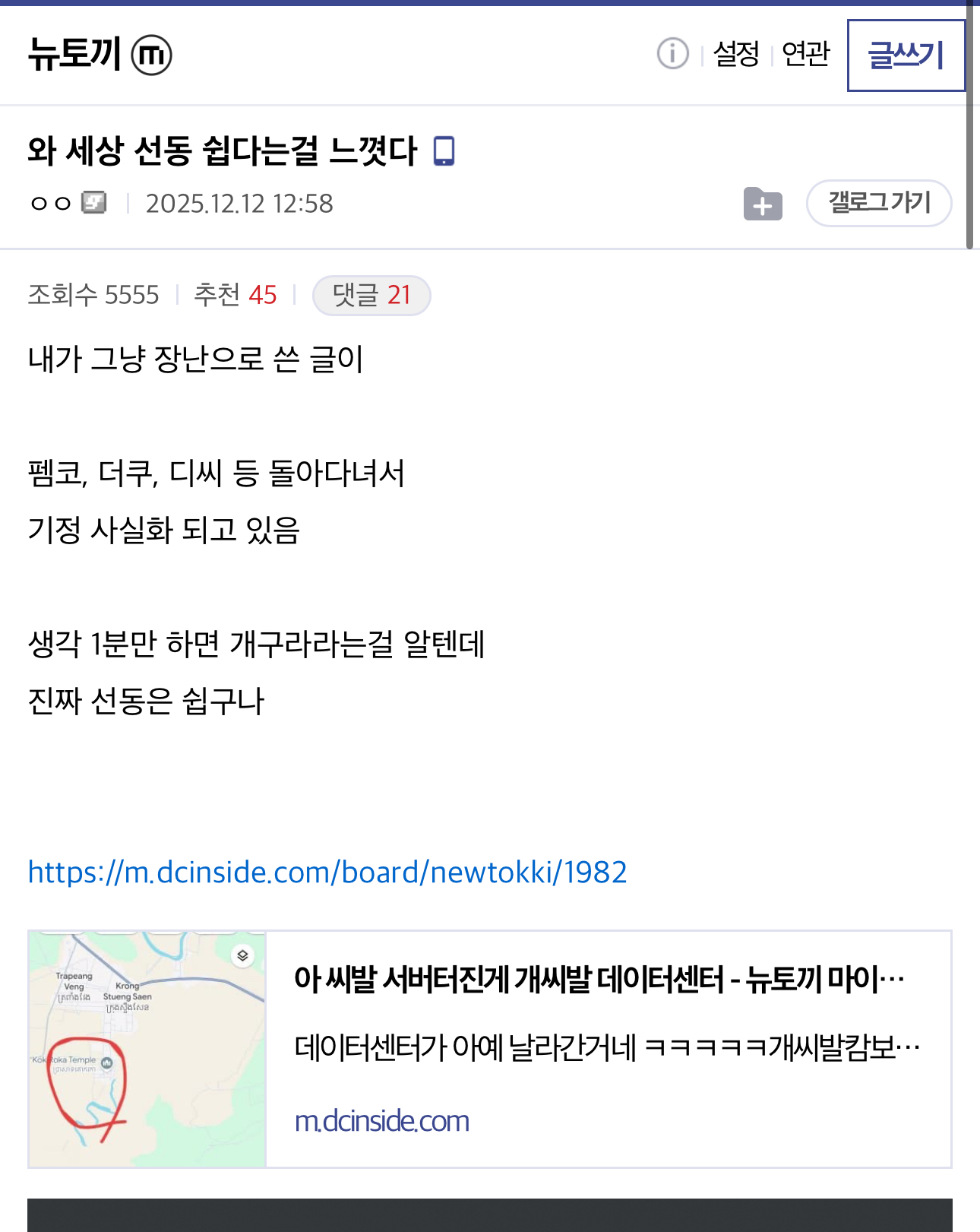Click the m.dcinside.com source link

(381, 1120)
